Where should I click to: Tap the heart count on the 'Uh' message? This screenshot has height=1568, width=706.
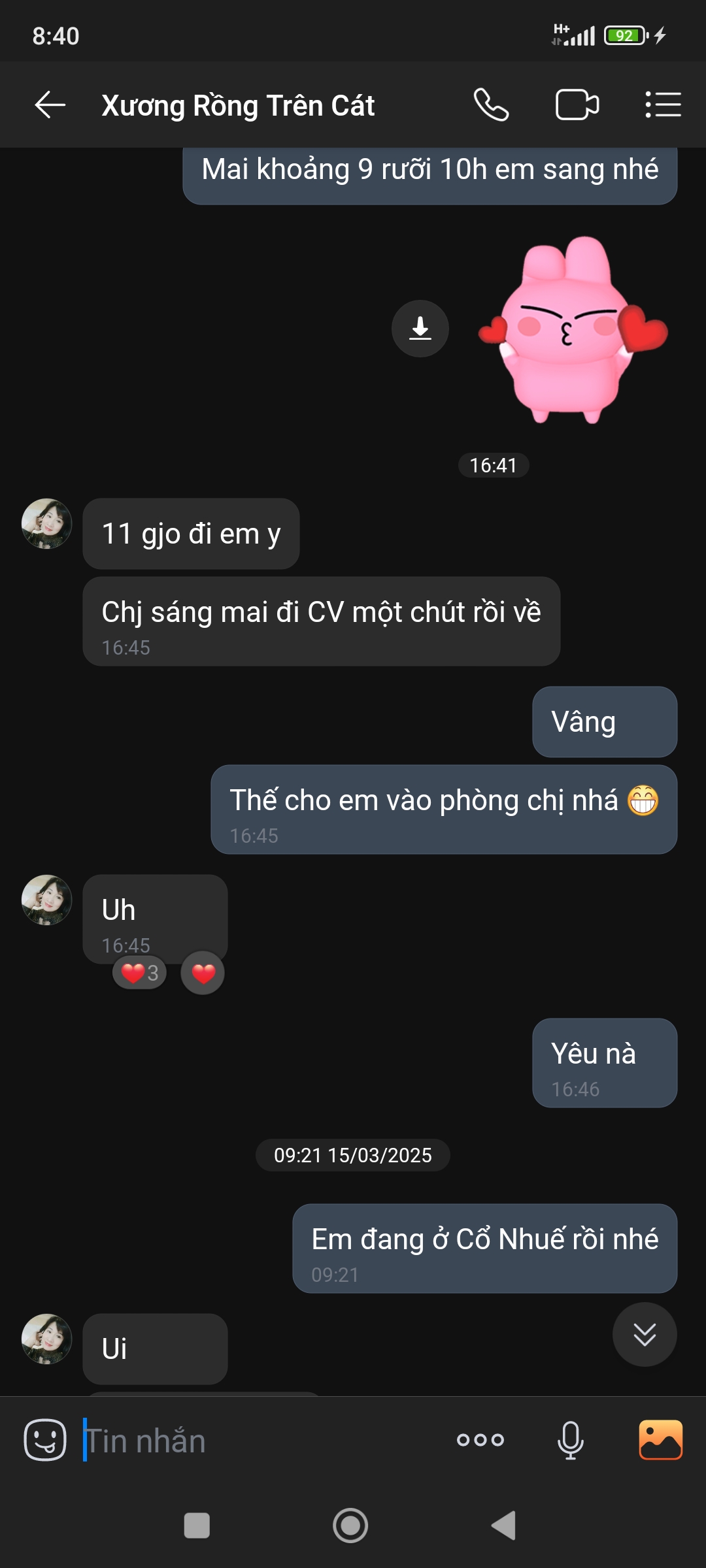pyautogui.click(x=140, y=973)
